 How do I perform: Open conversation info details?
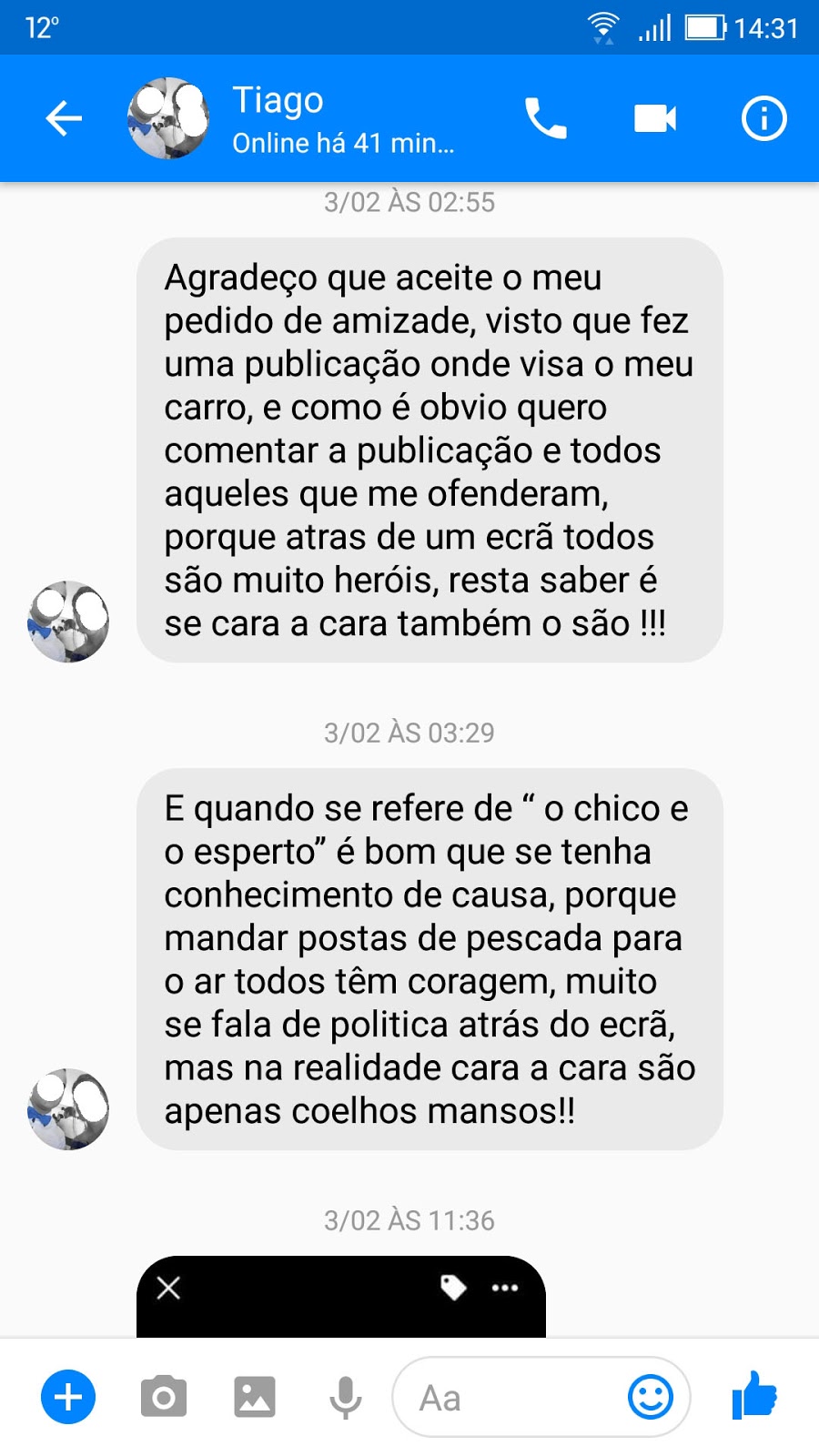763,118
